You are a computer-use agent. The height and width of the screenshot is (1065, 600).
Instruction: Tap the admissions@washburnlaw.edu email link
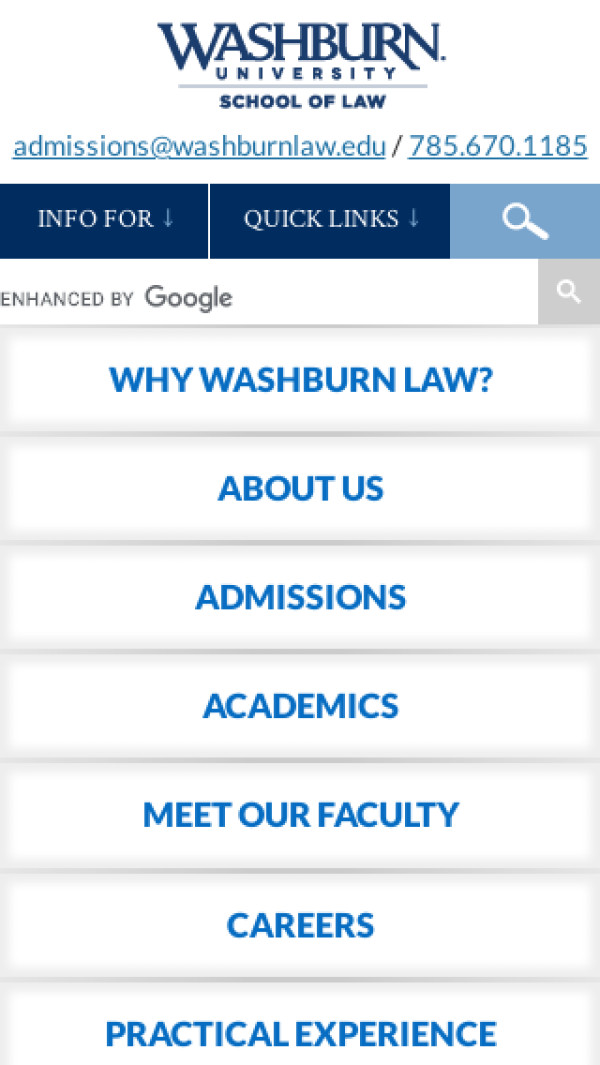tap(199, 146)
